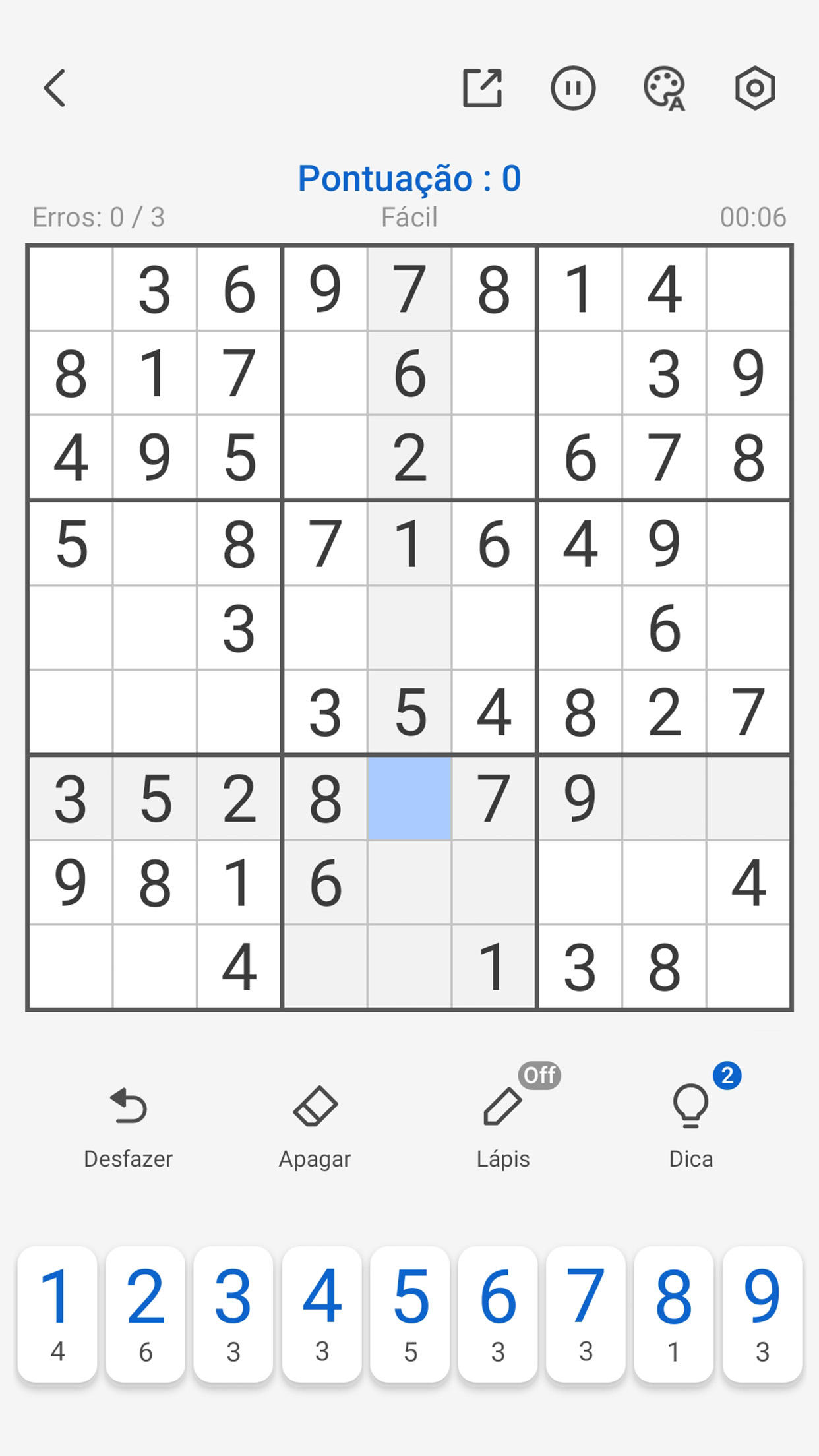Tap number 9 on the keypad
819x1456 pixels.
762,1309
